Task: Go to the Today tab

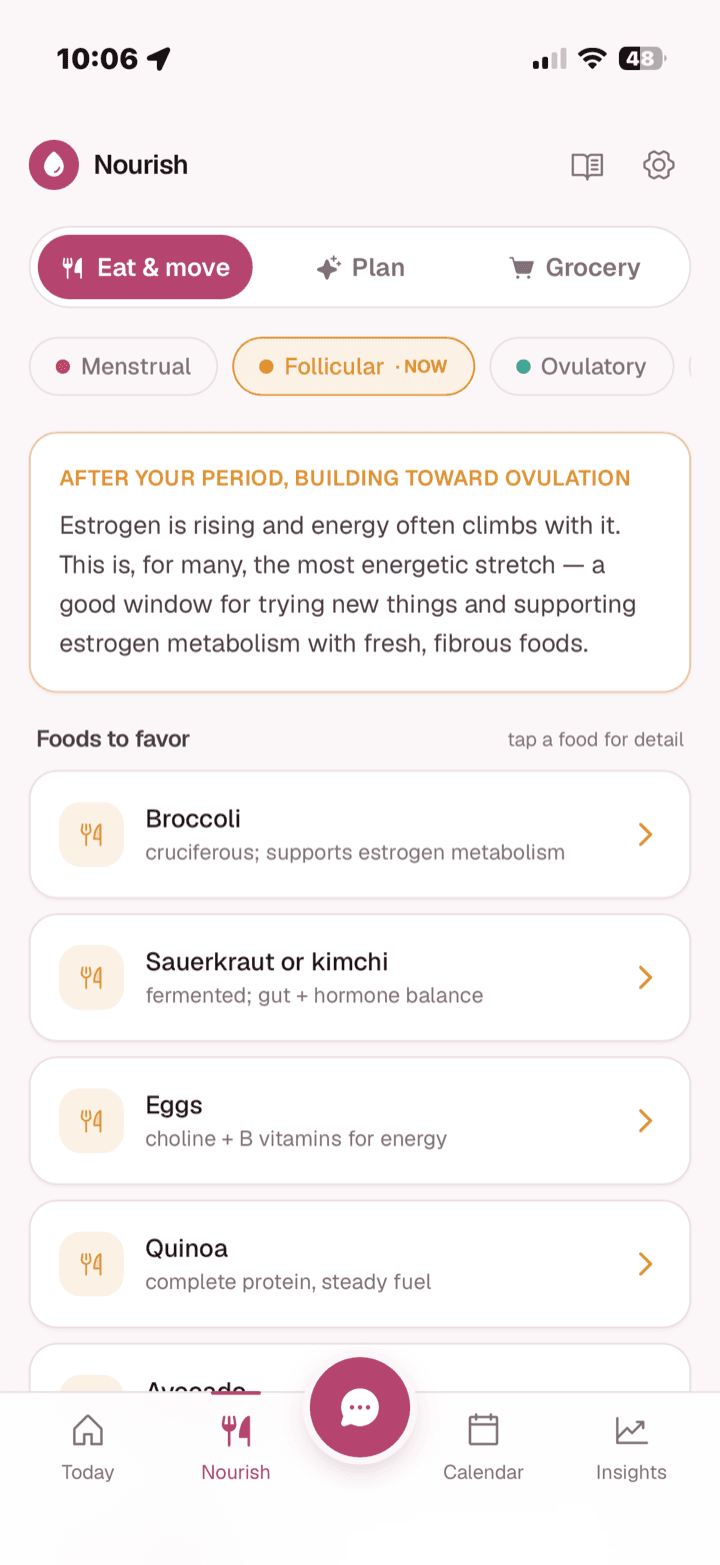Action: click(88, 1447)
